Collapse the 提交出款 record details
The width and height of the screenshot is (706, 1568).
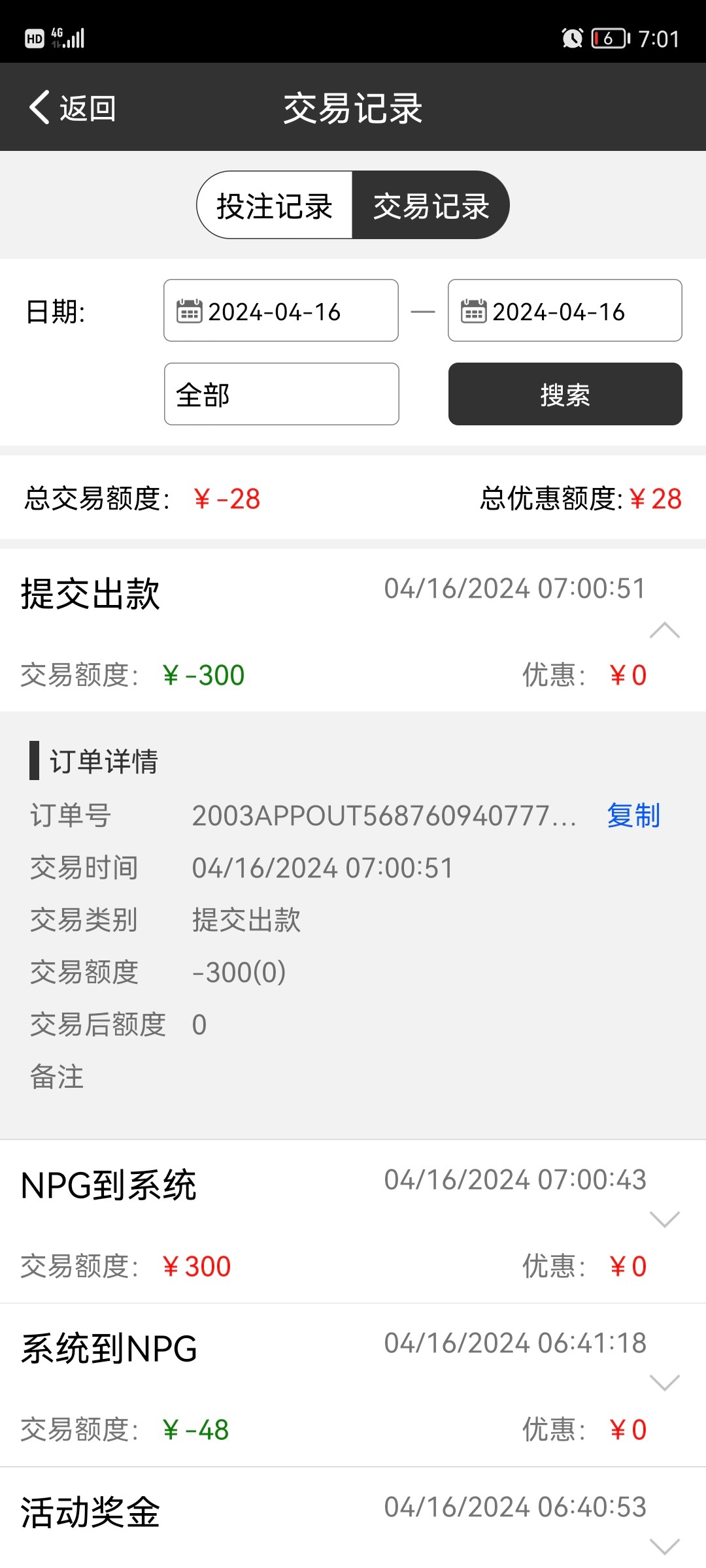click(x=664, y=630)
